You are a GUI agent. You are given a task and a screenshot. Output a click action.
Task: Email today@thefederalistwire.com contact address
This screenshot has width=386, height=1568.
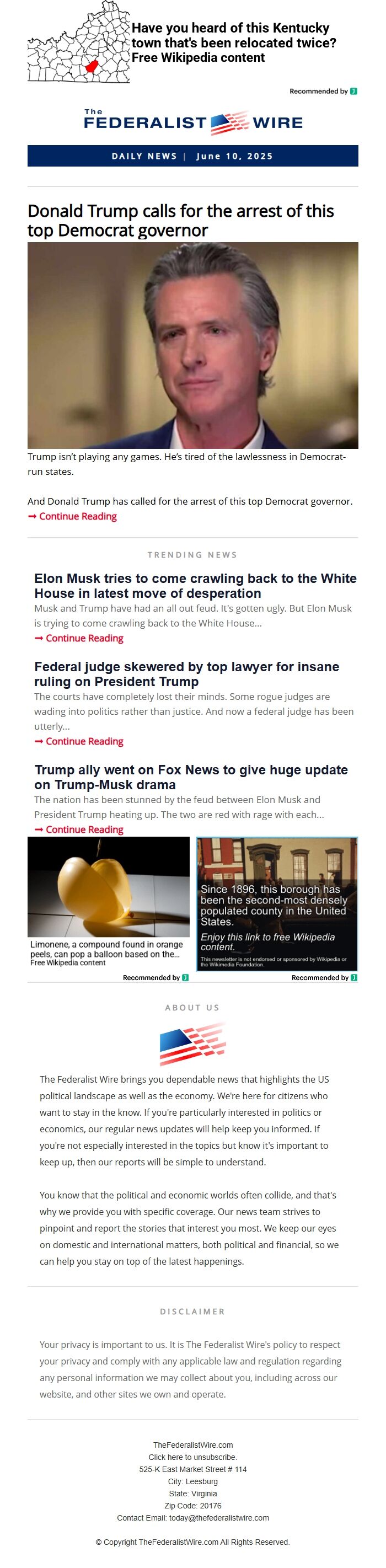(218, 1517)
